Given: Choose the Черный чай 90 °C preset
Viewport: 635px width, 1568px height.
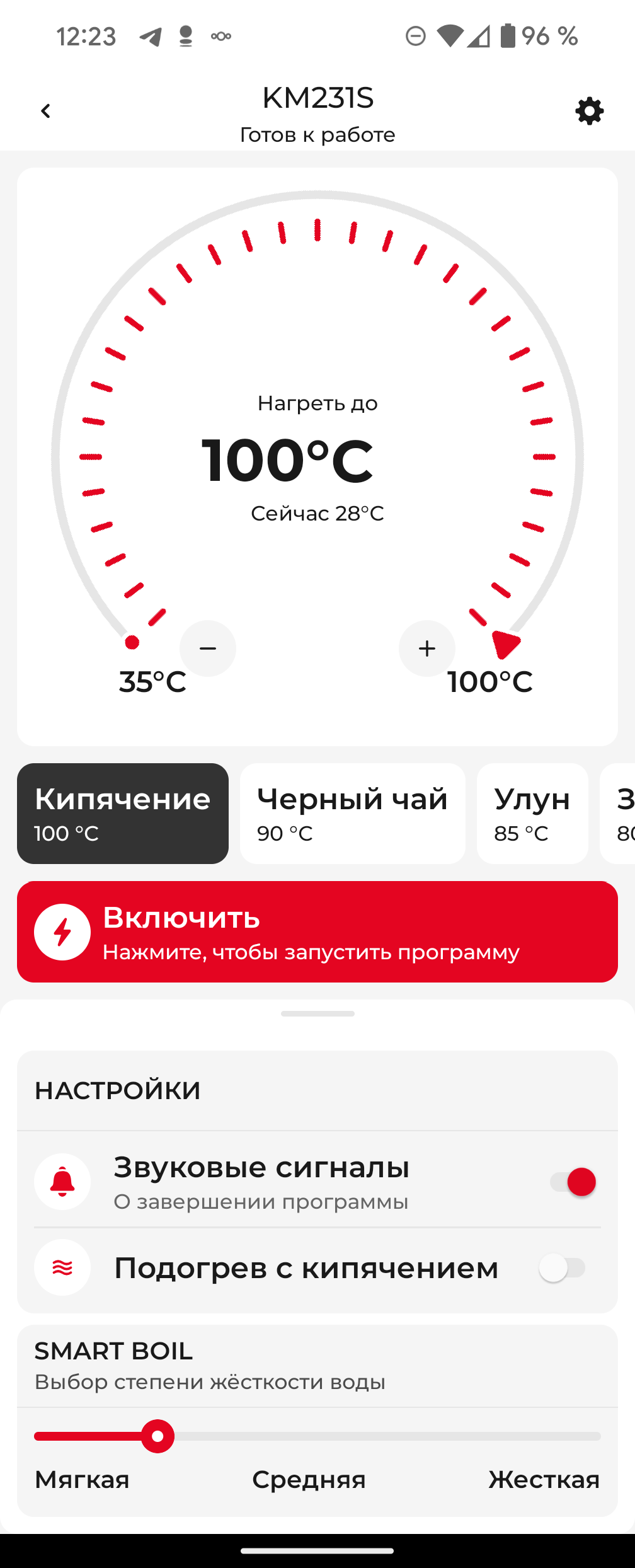Looking at the screenshot, I should click(x=352, y=814).
